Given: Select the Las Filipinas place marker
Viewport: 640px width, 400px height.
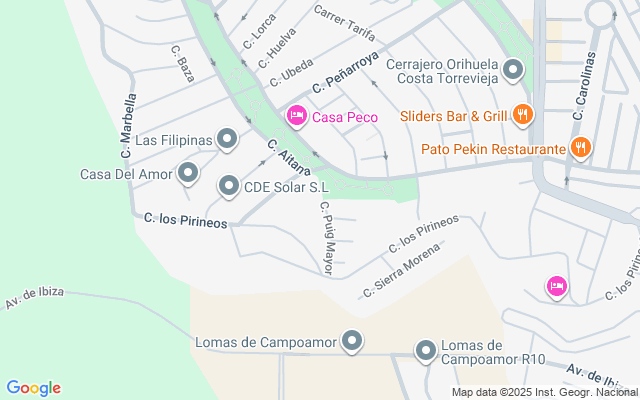Looking at the screenshot, I should point(227,140).
